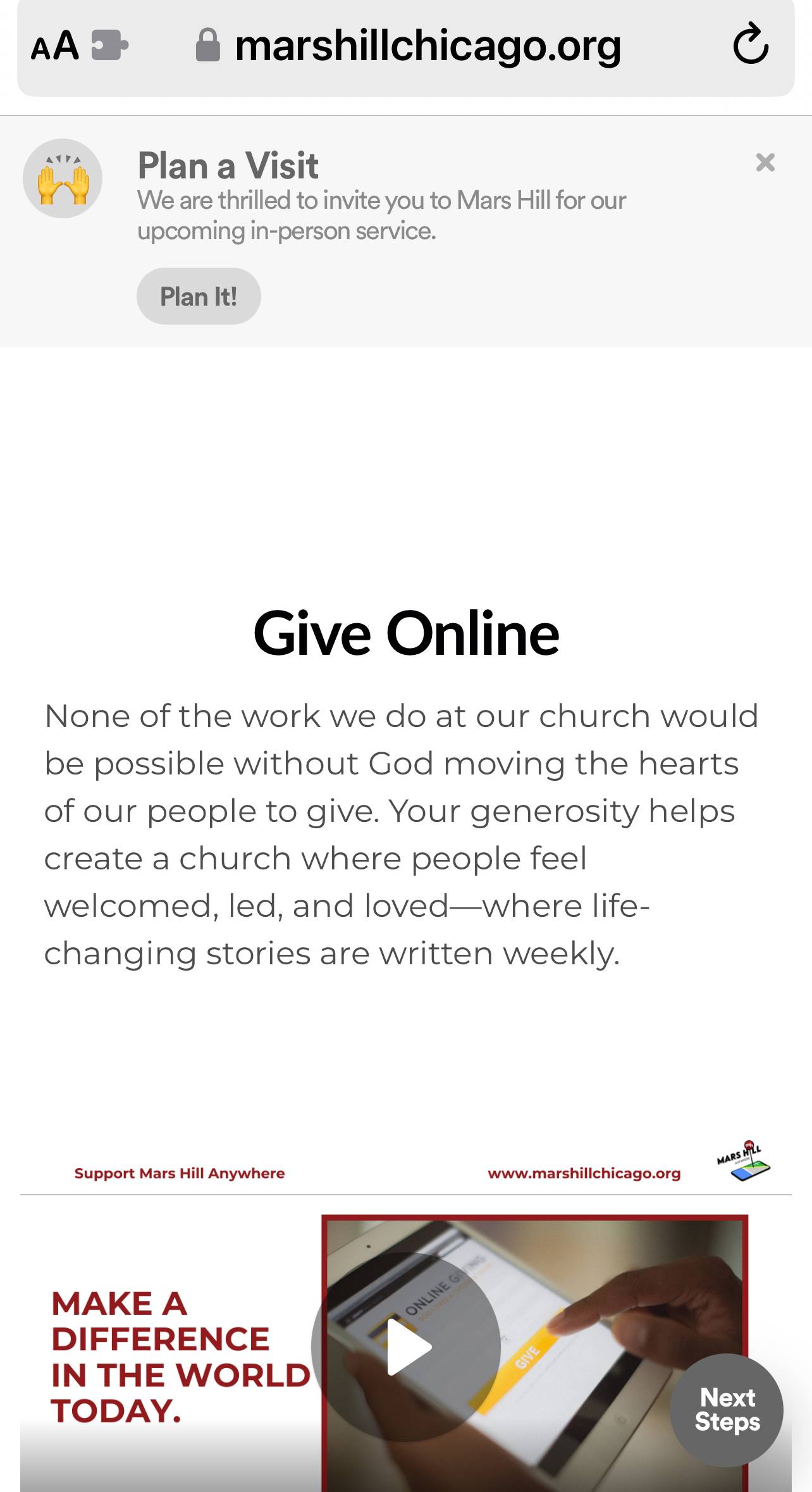The image size is (812, 1492).
Task: Open the browser extensions puzzle icon
Action: (109, 46)
